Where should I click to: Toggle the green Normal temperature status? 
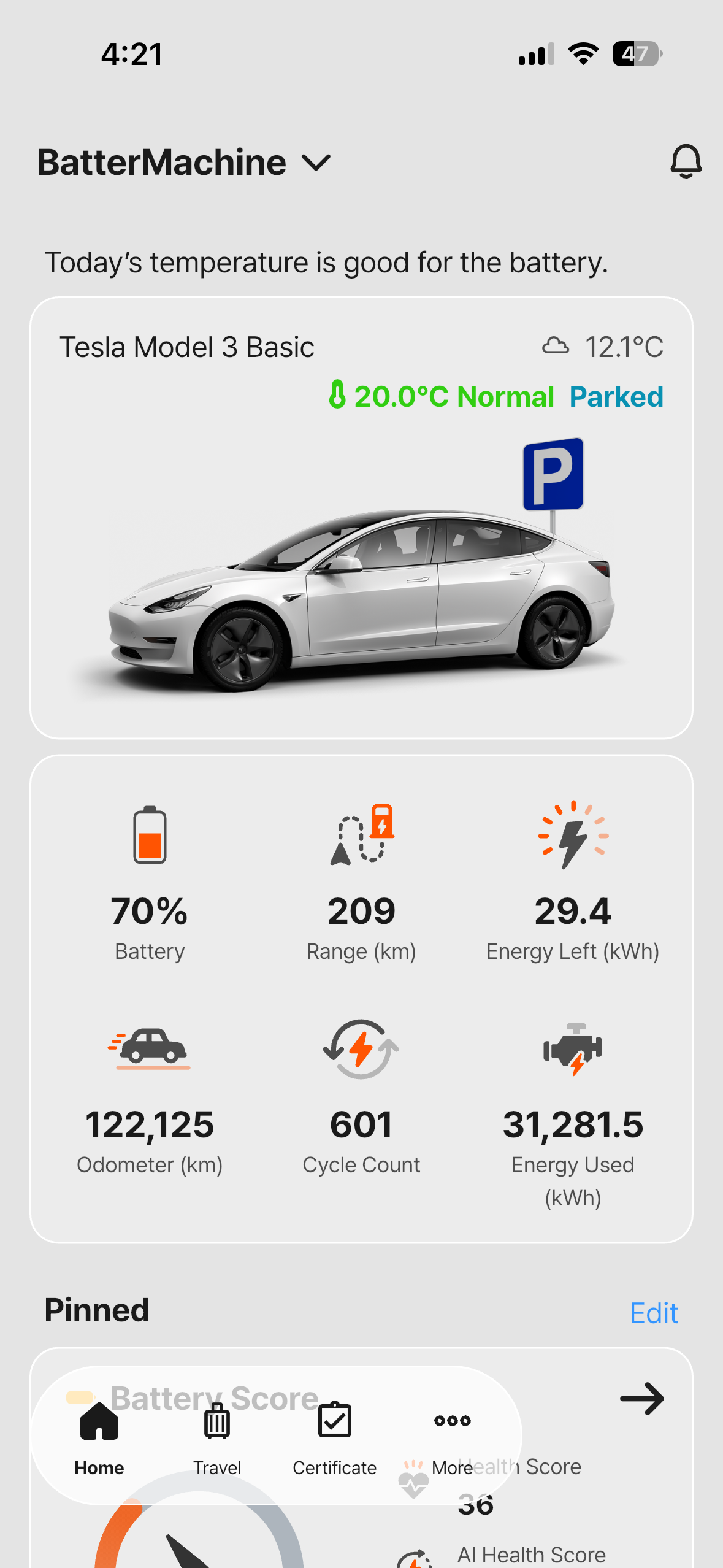(x=504, y=396)
